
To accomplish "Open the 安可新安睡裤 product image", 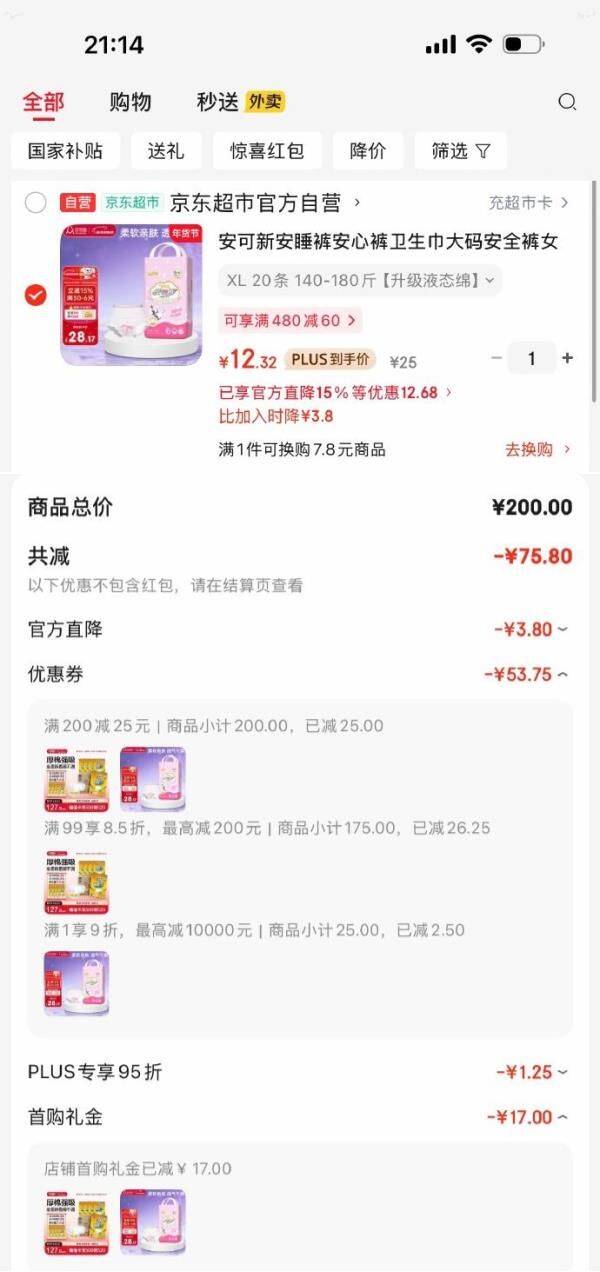I will (131, 295).
